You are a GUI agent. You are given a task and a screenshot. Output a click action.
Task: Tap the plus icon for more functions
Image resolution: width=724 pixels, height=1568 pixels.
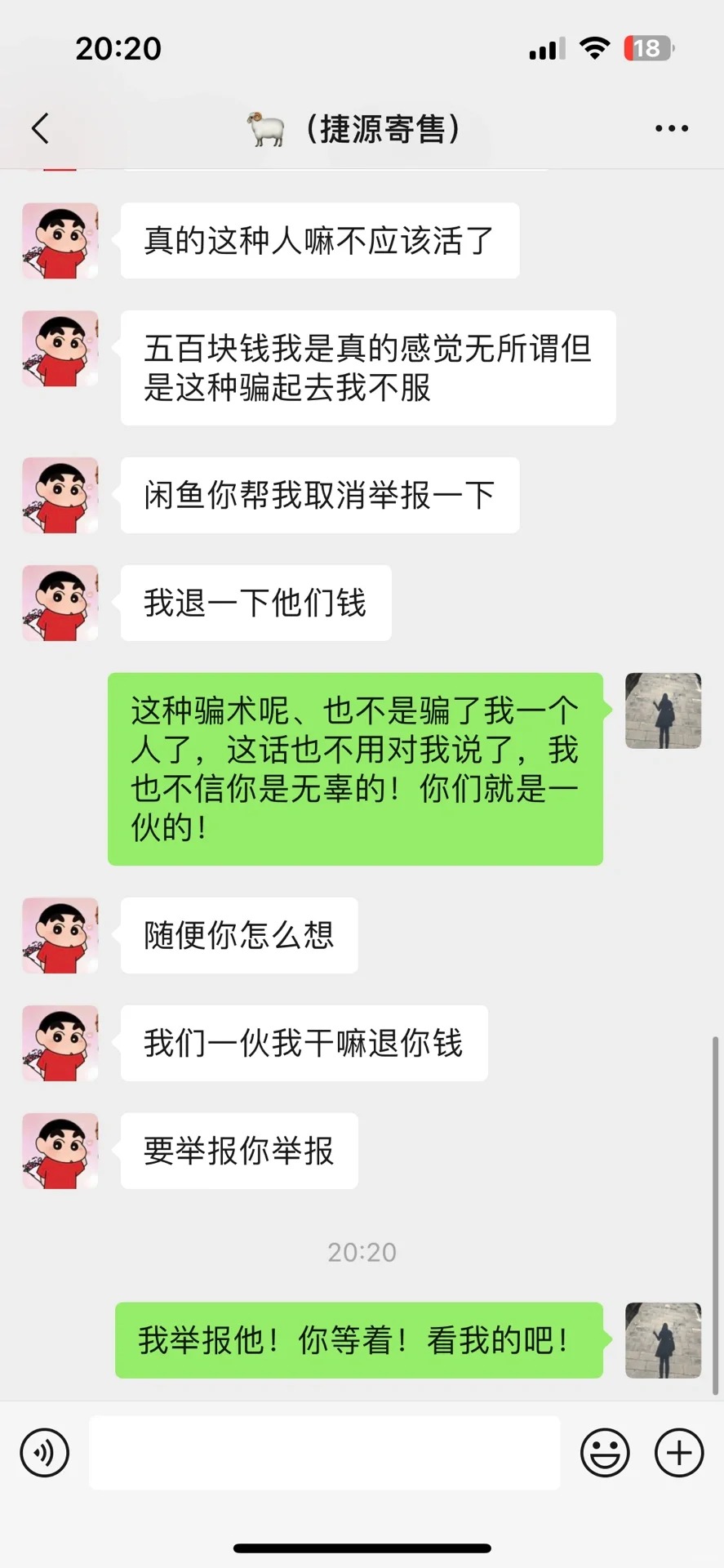tap(677, 1453)
